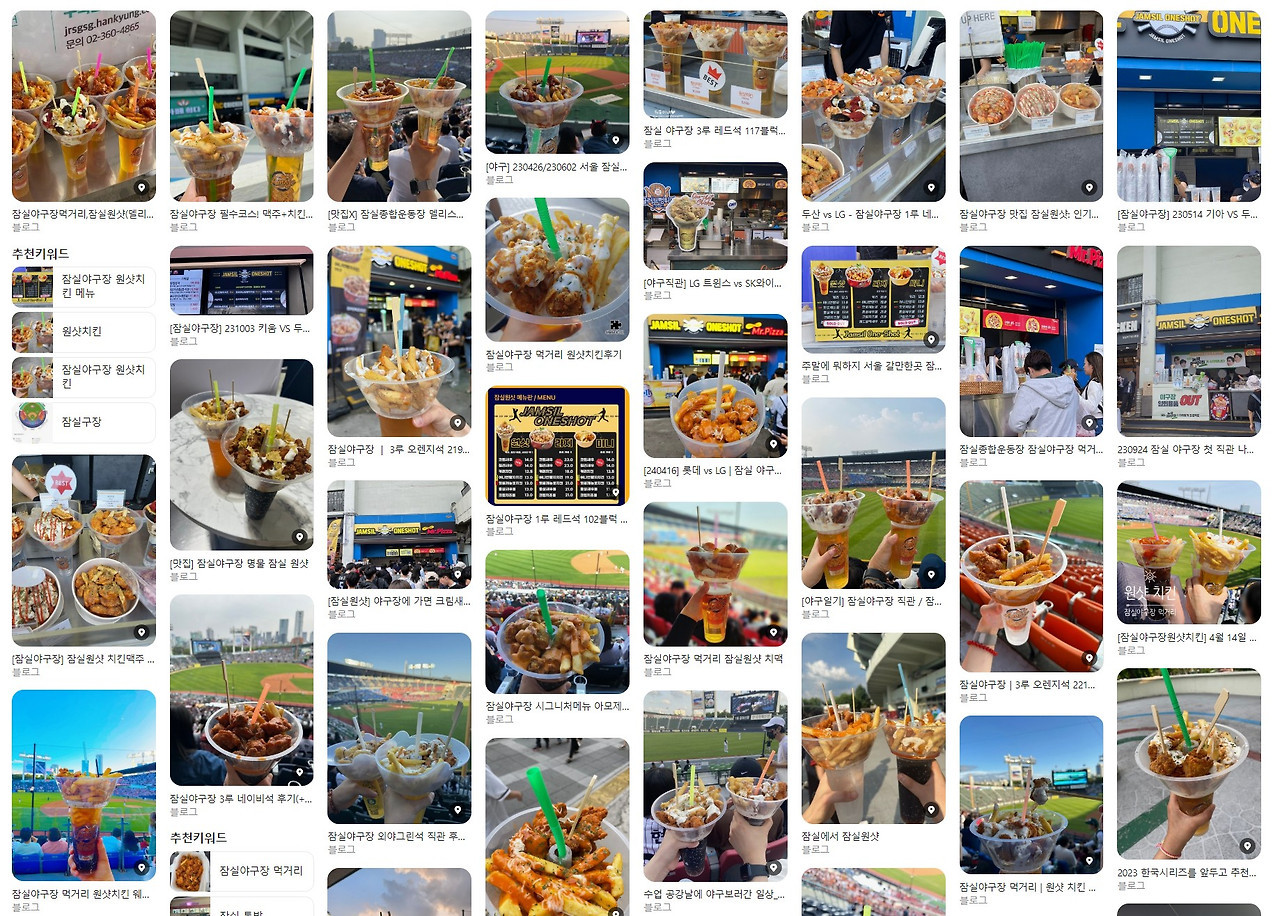The height and width of the screenshot is (916, 1280).
Task: View the 잠실에서 잠실원샷 photo
Action: [873, 728]
